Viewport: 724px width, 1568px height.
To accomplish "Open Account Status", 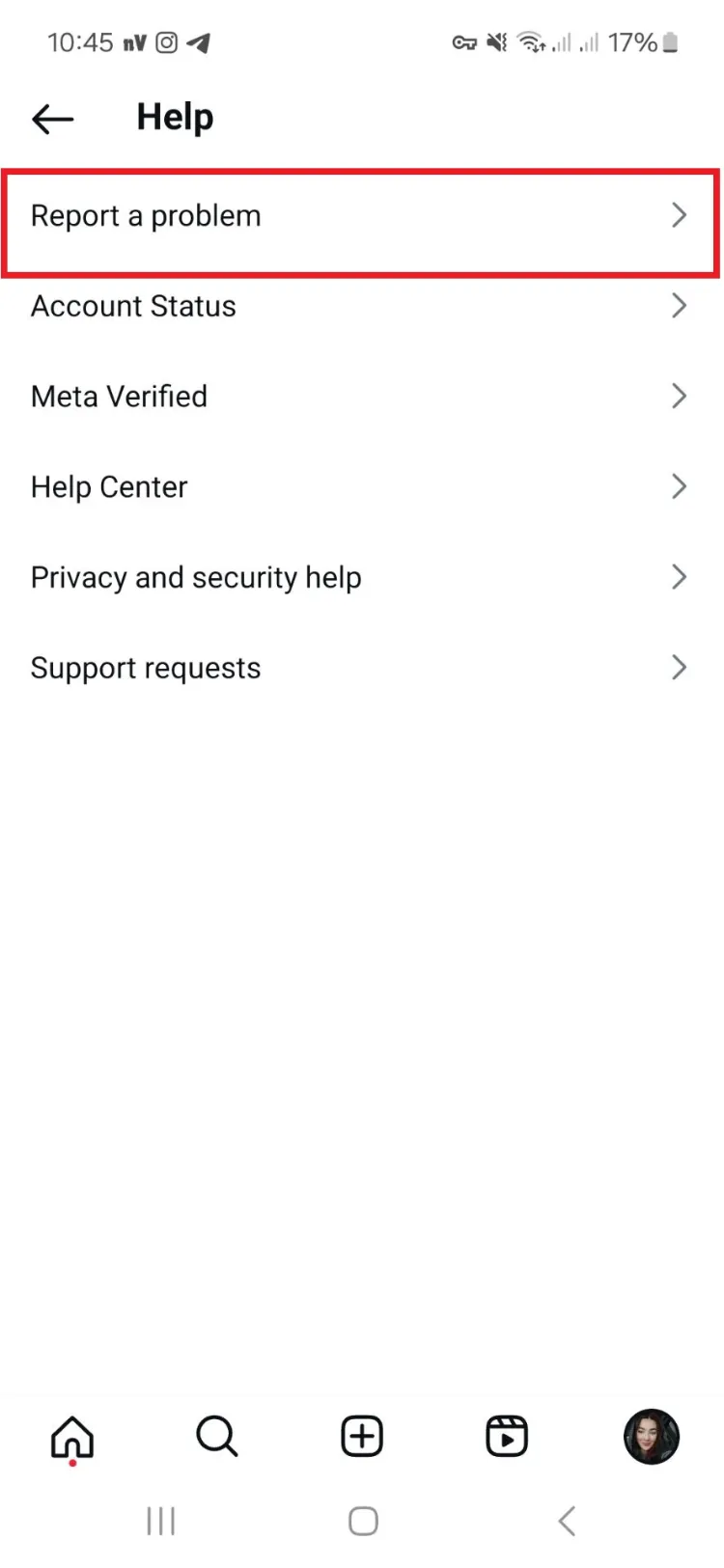I will pyautogui.click(x=360, y=306).
